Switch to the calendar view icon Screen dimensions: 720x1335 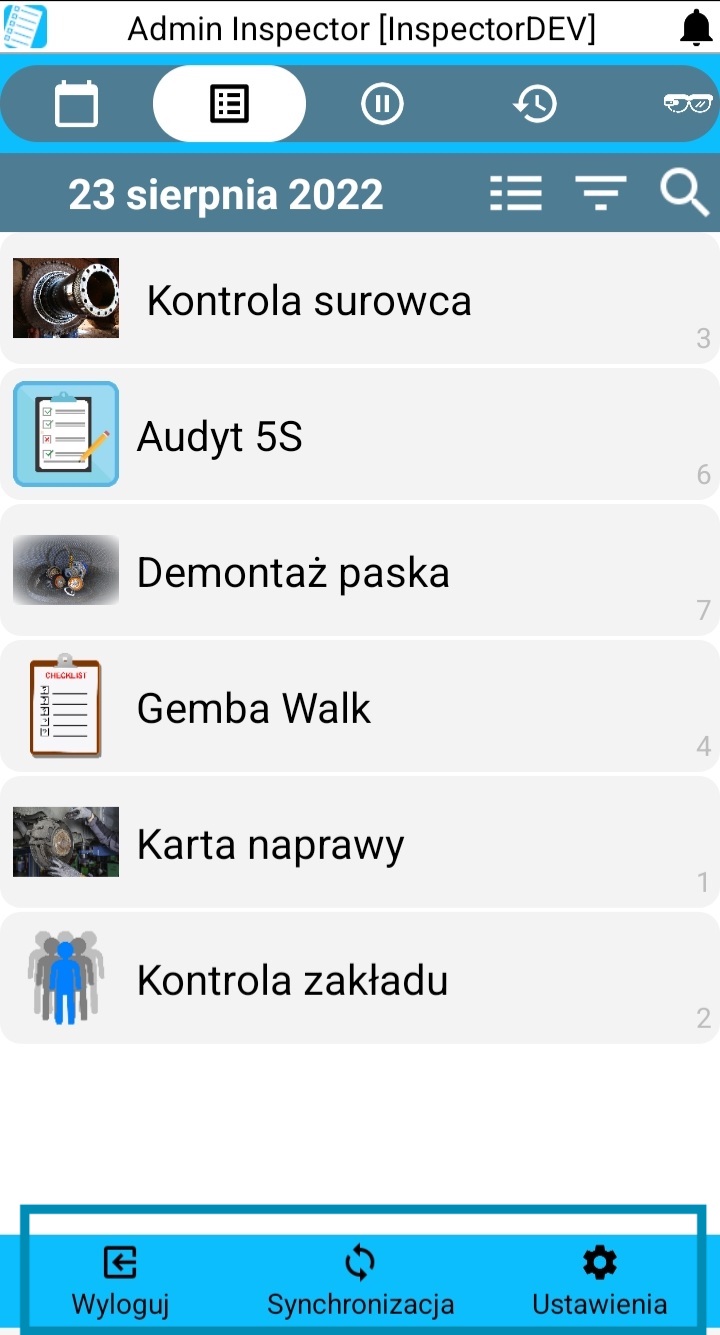coord(76,103)
